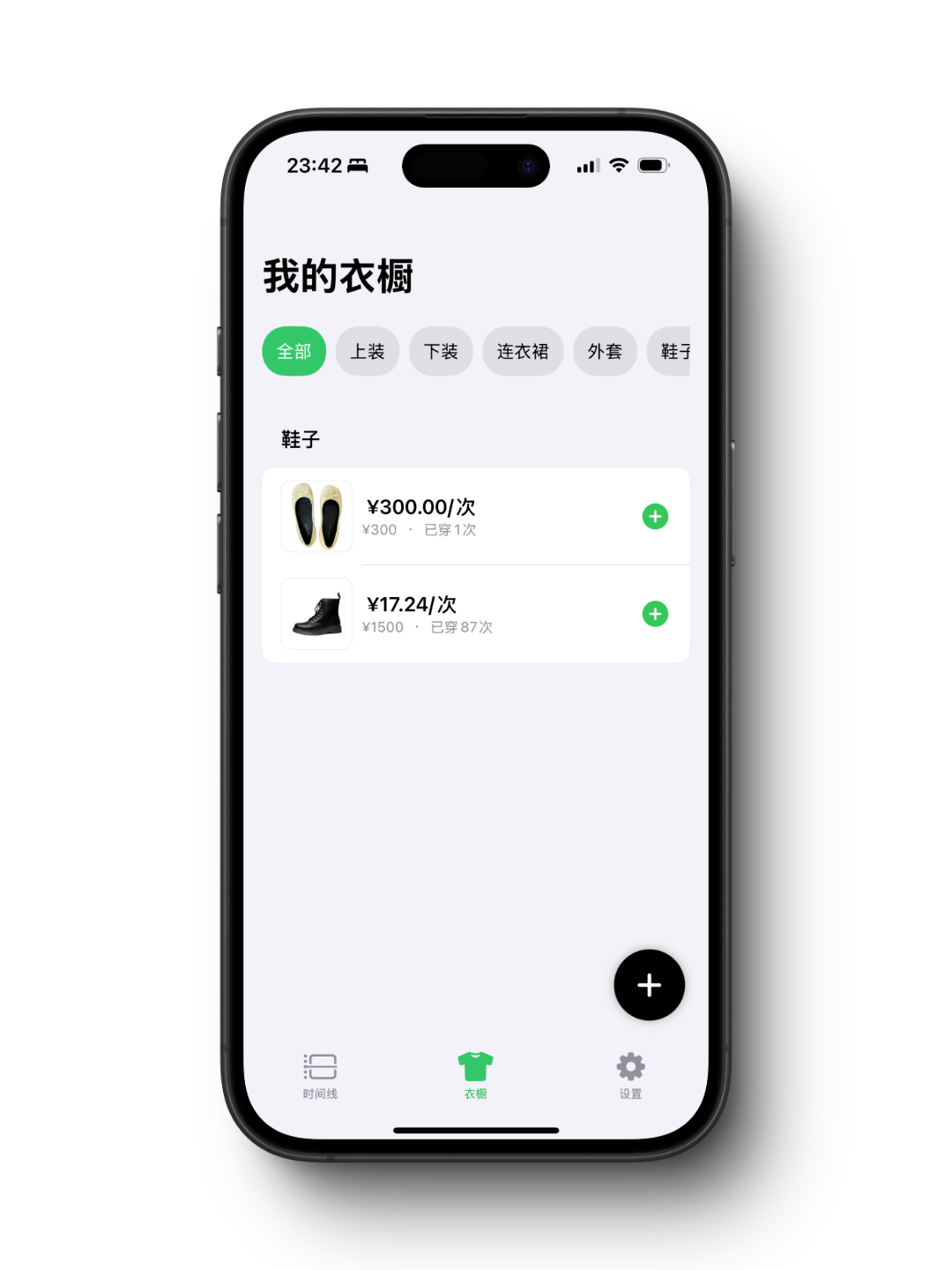Switch to the 衣橱 tab
The width and height of the screenshot is (952, 1270).
(475, 1075)
